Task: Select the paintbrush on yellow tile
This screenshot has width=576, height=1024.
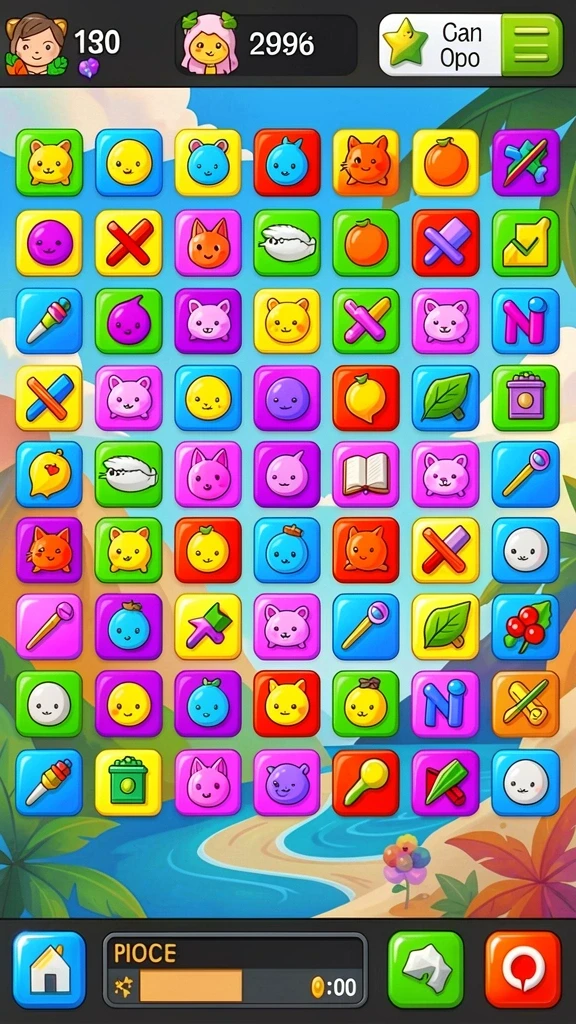Action: 208,627
